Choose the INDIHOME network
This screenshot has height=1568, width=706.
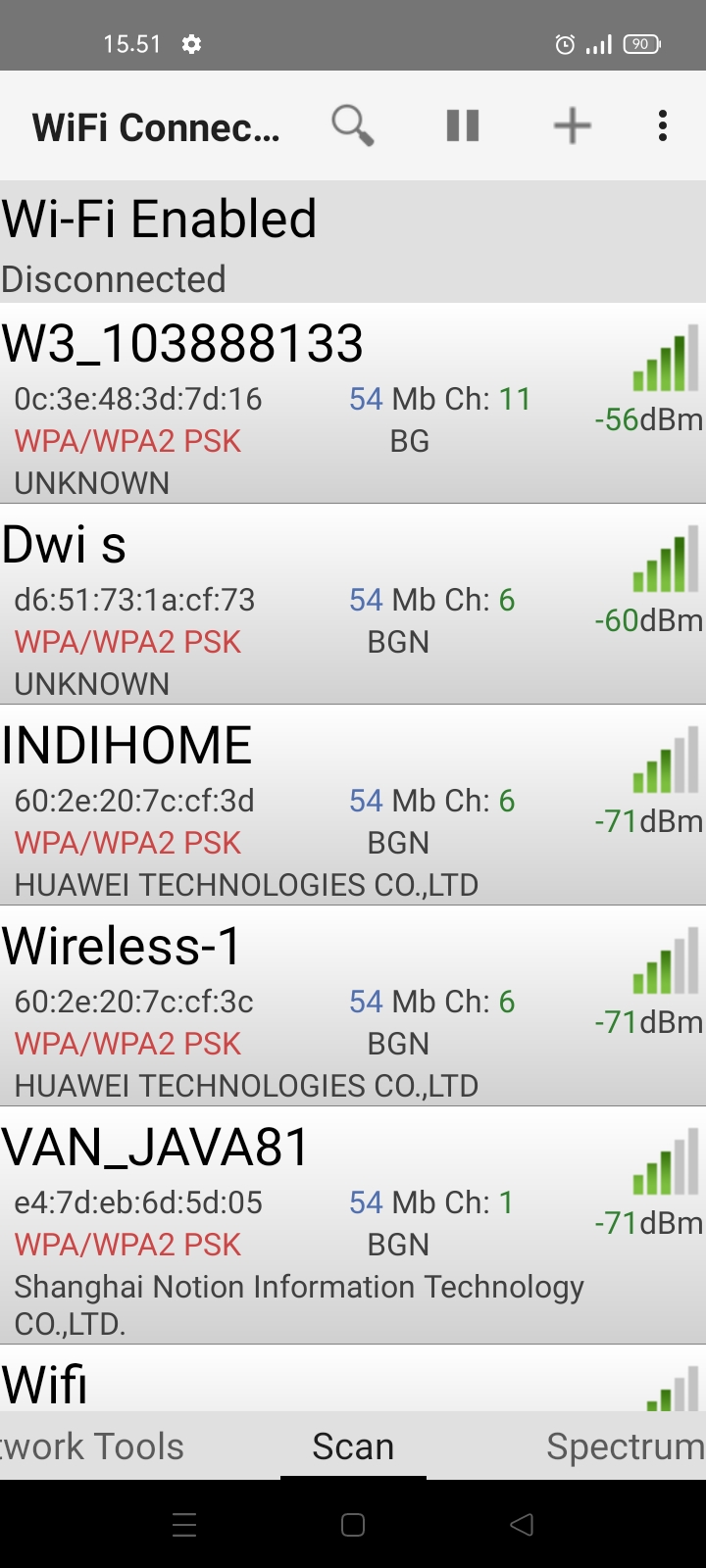click(x=353, y=805)
